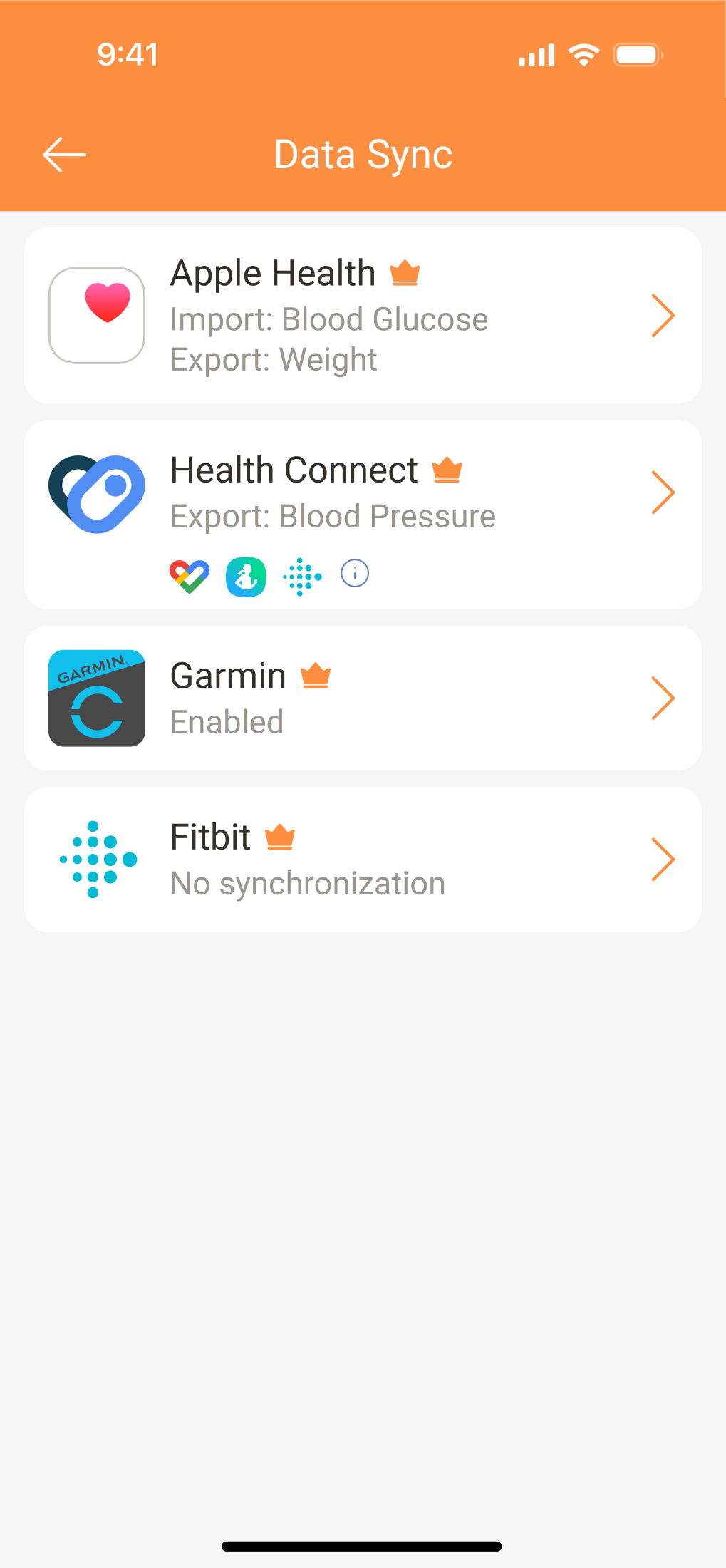Open Garmin sync settings

[363, 698]
